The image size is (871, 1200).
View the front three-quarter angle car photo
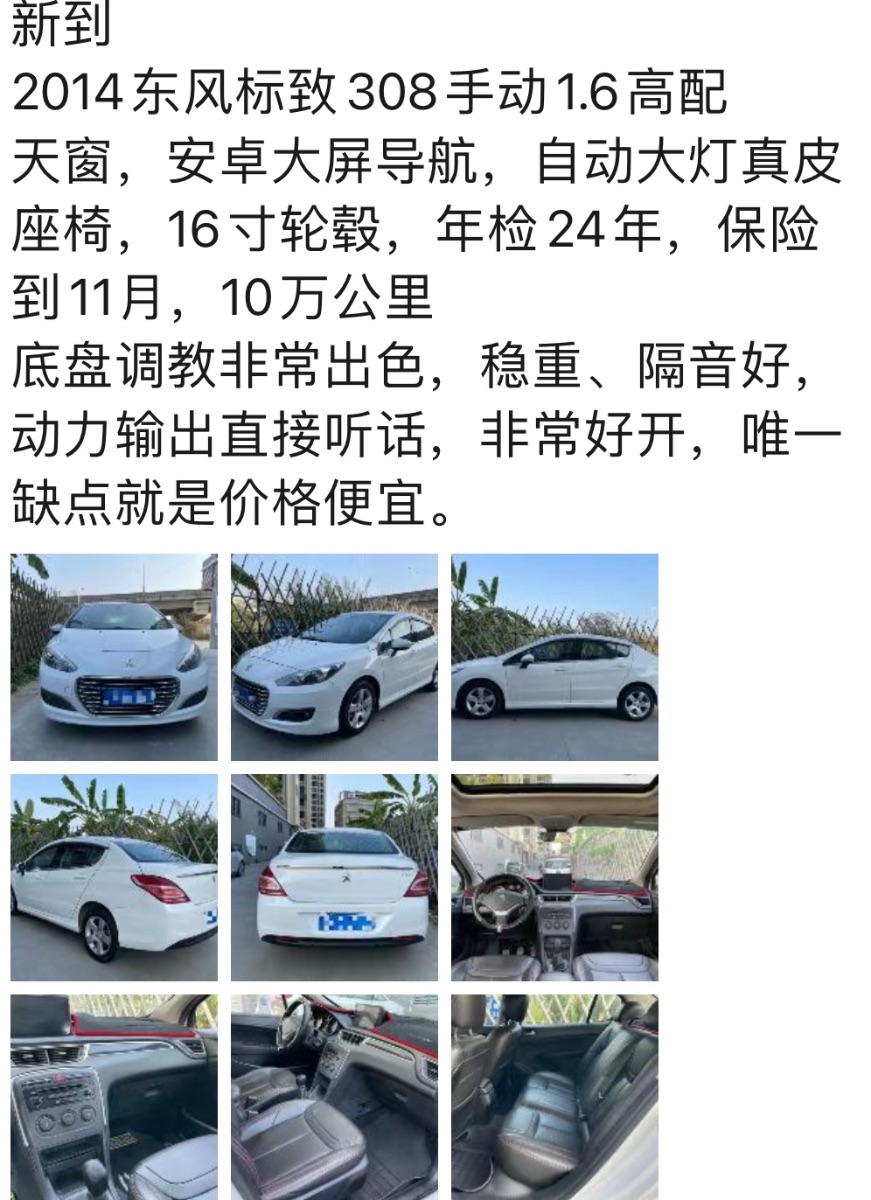coord(334,657)
